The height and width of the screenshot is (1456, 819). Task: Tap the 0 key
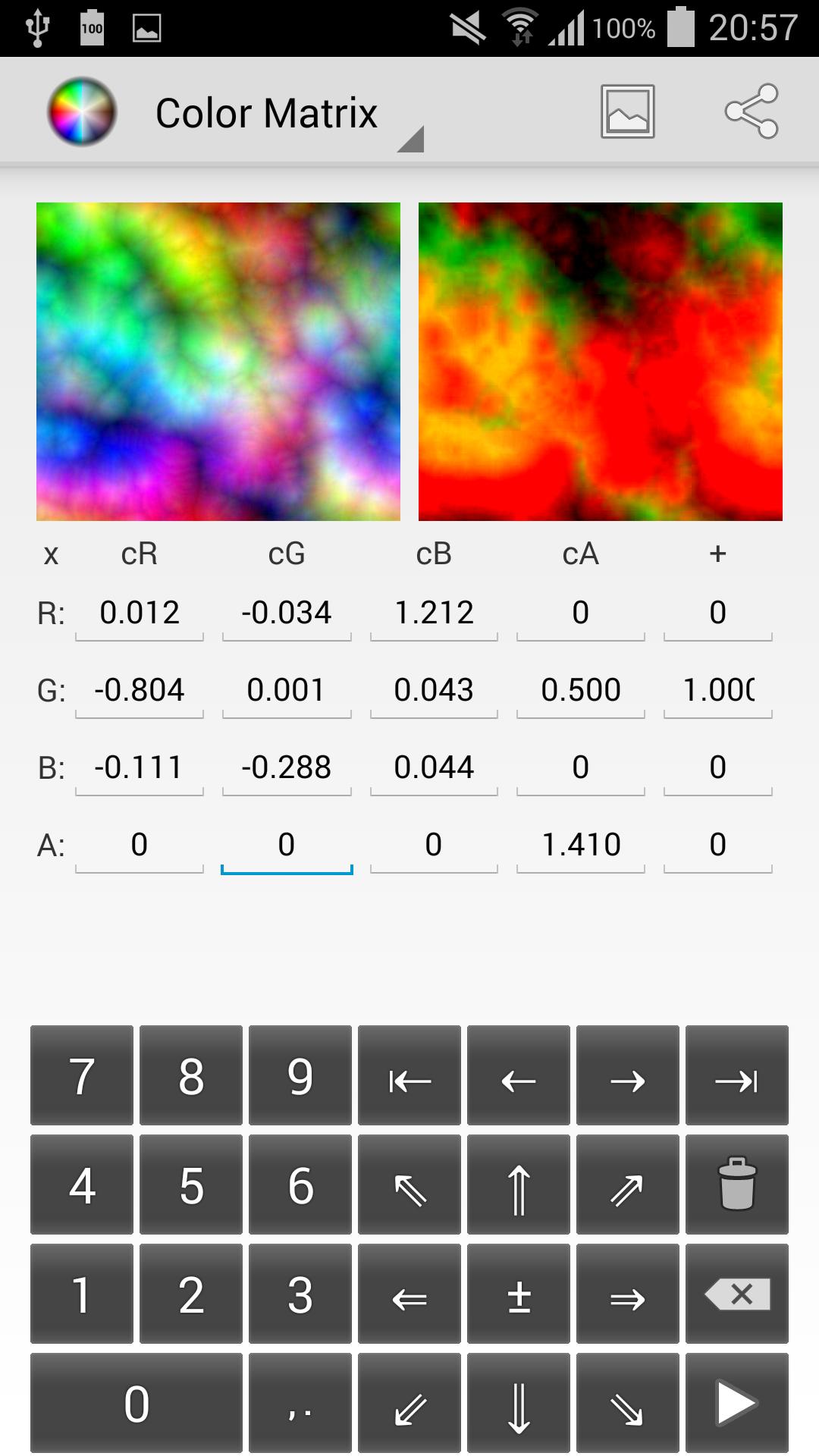pyautogui.click(x=136, y=1403)
